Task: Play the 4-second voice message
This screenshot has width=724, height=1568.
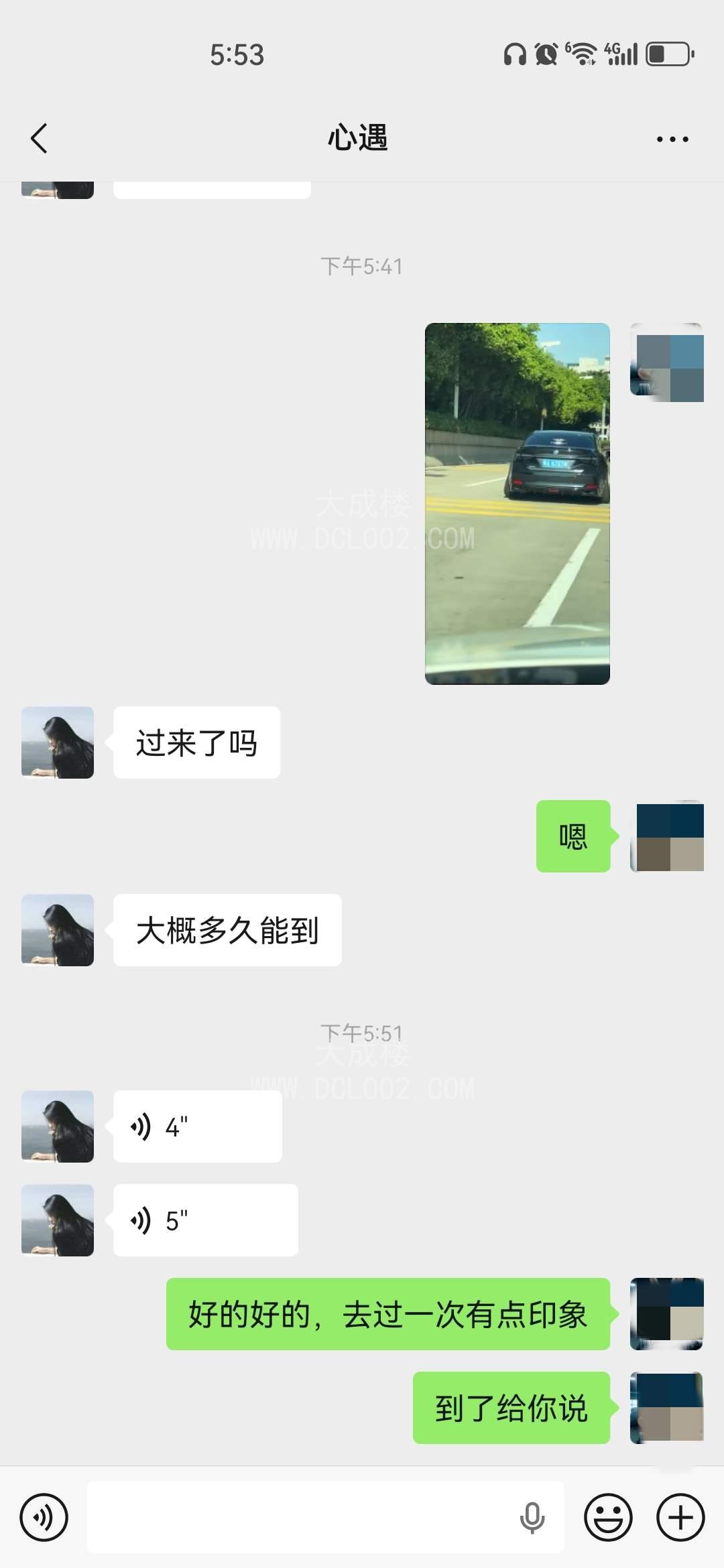Action: [198, 1126]
